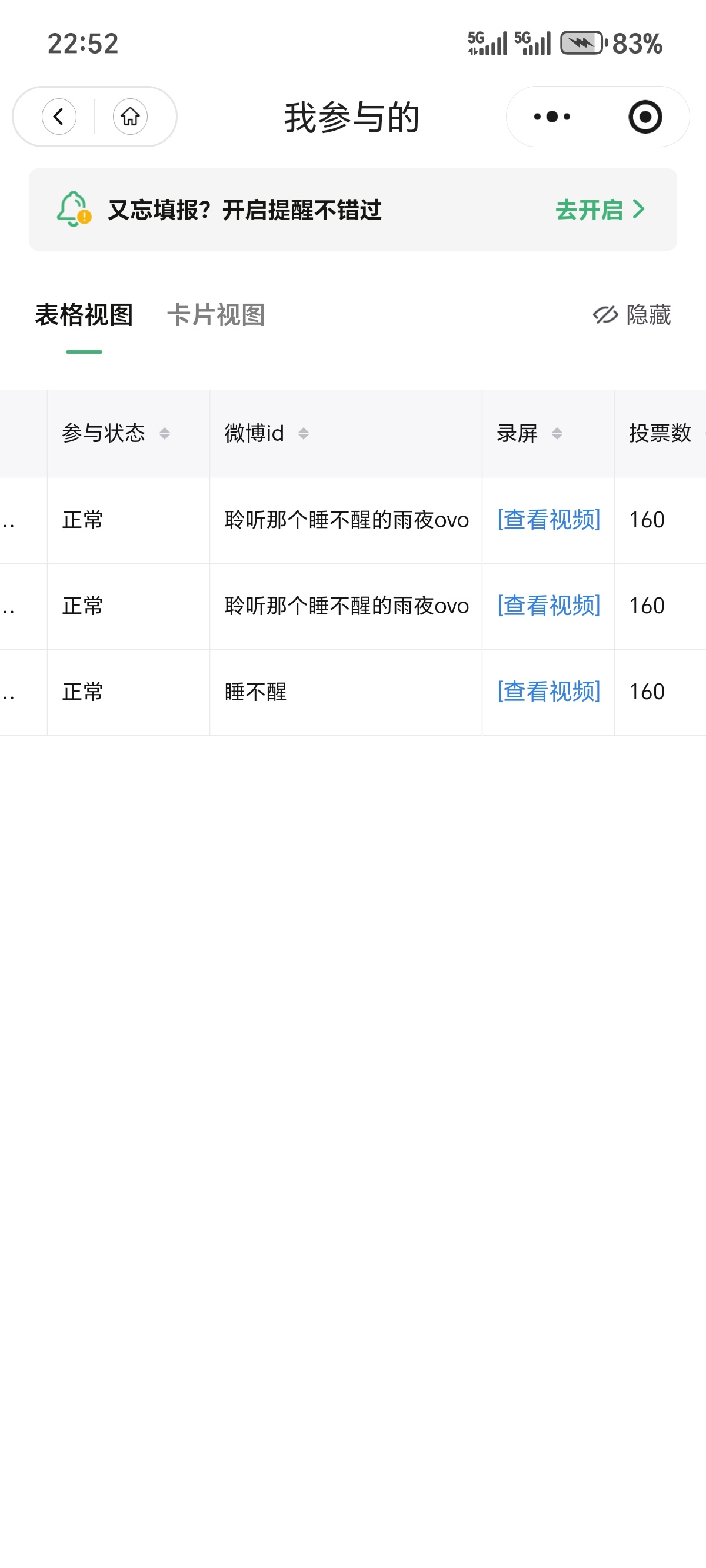The image size is (706, 1568).
Task: Switch to the 卡片视图 tab
Action: point(217,315)
